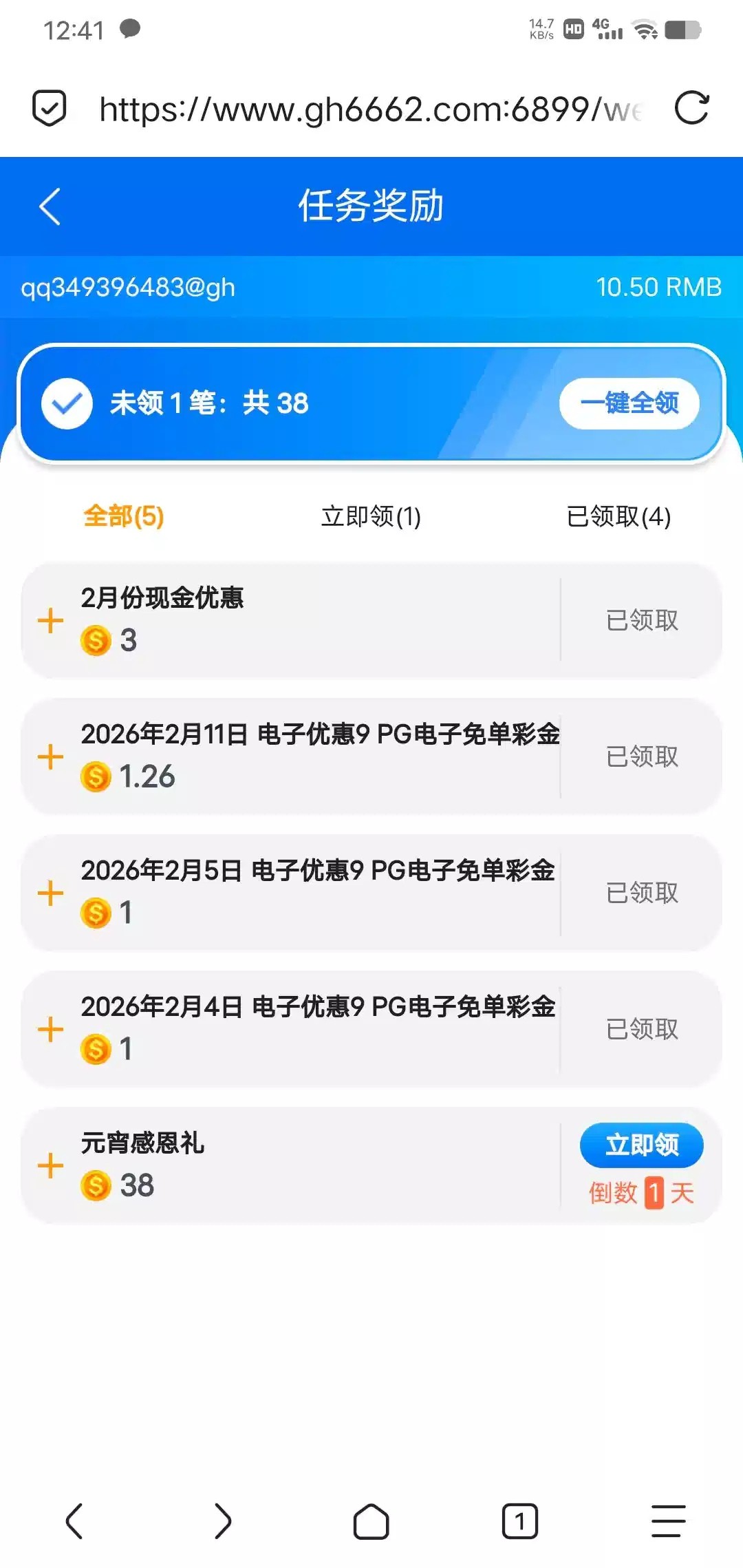Navigate forward in the browser
The width and height of the screenshot is (743, 1568).
[x=222, y=1521]
